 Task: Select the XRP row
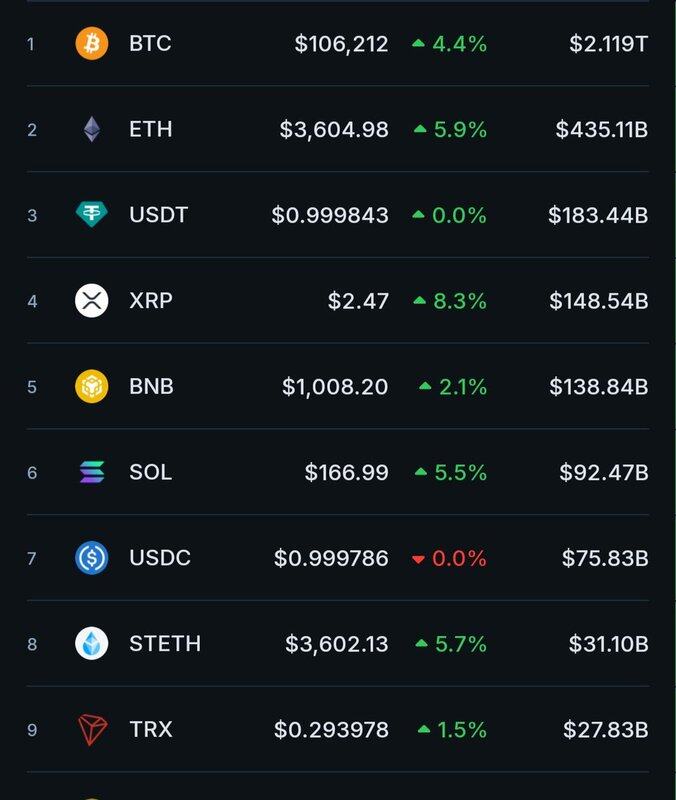[x=150, y=301]
